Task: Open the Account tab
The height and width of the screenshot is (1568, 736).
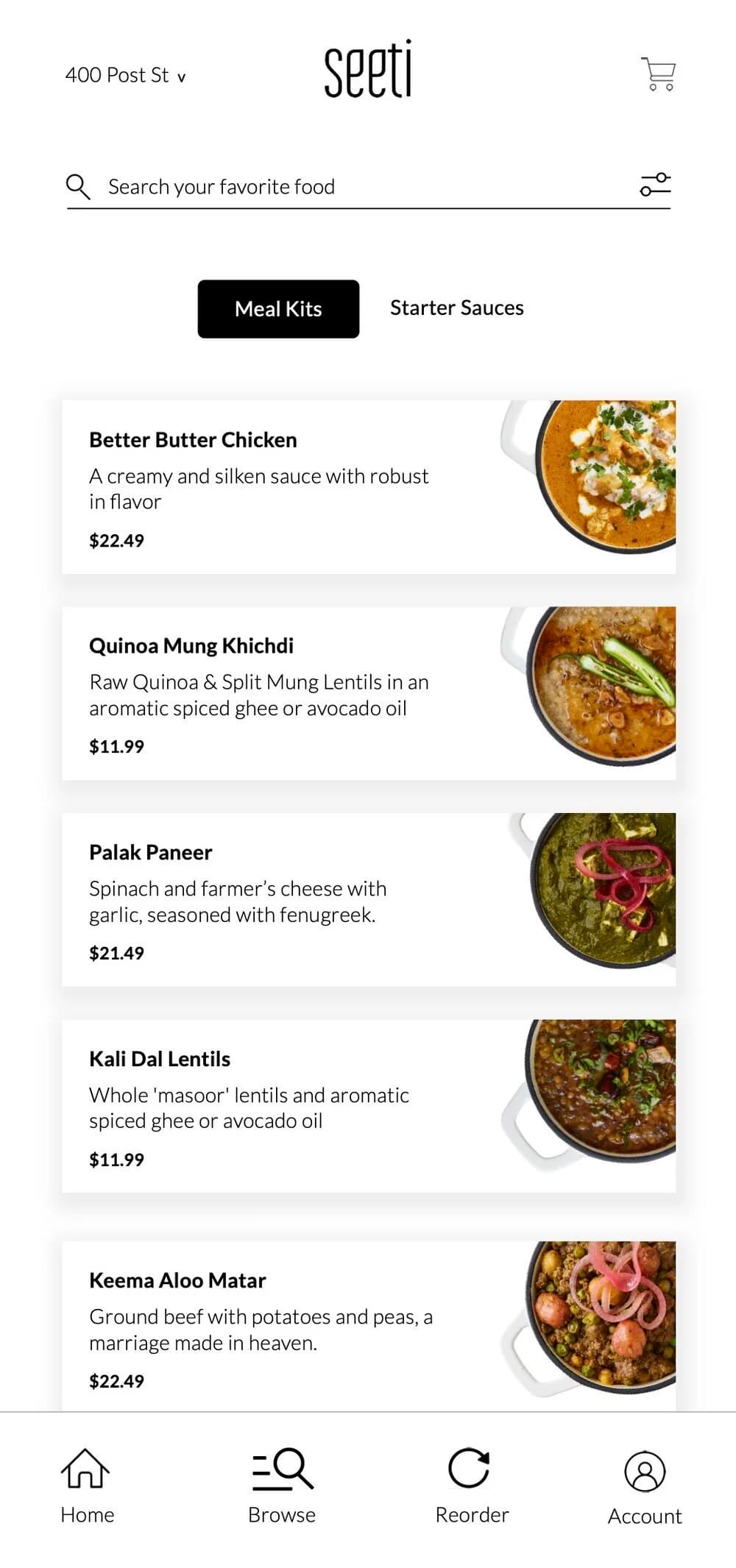Action: [x=645, y=1488]
